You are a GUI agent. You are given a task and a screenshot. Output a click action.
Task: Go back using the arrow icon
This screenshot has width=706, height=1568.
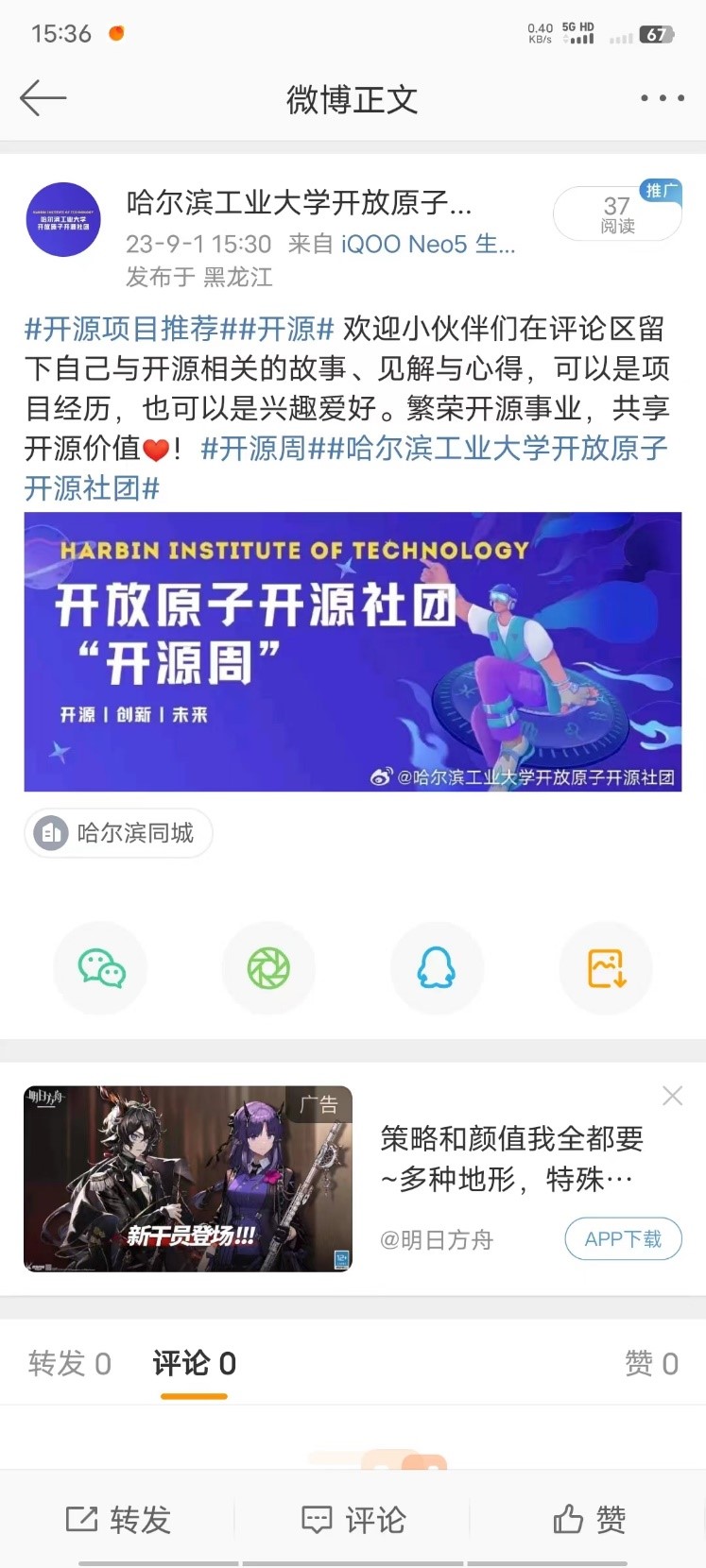(43, 98)
